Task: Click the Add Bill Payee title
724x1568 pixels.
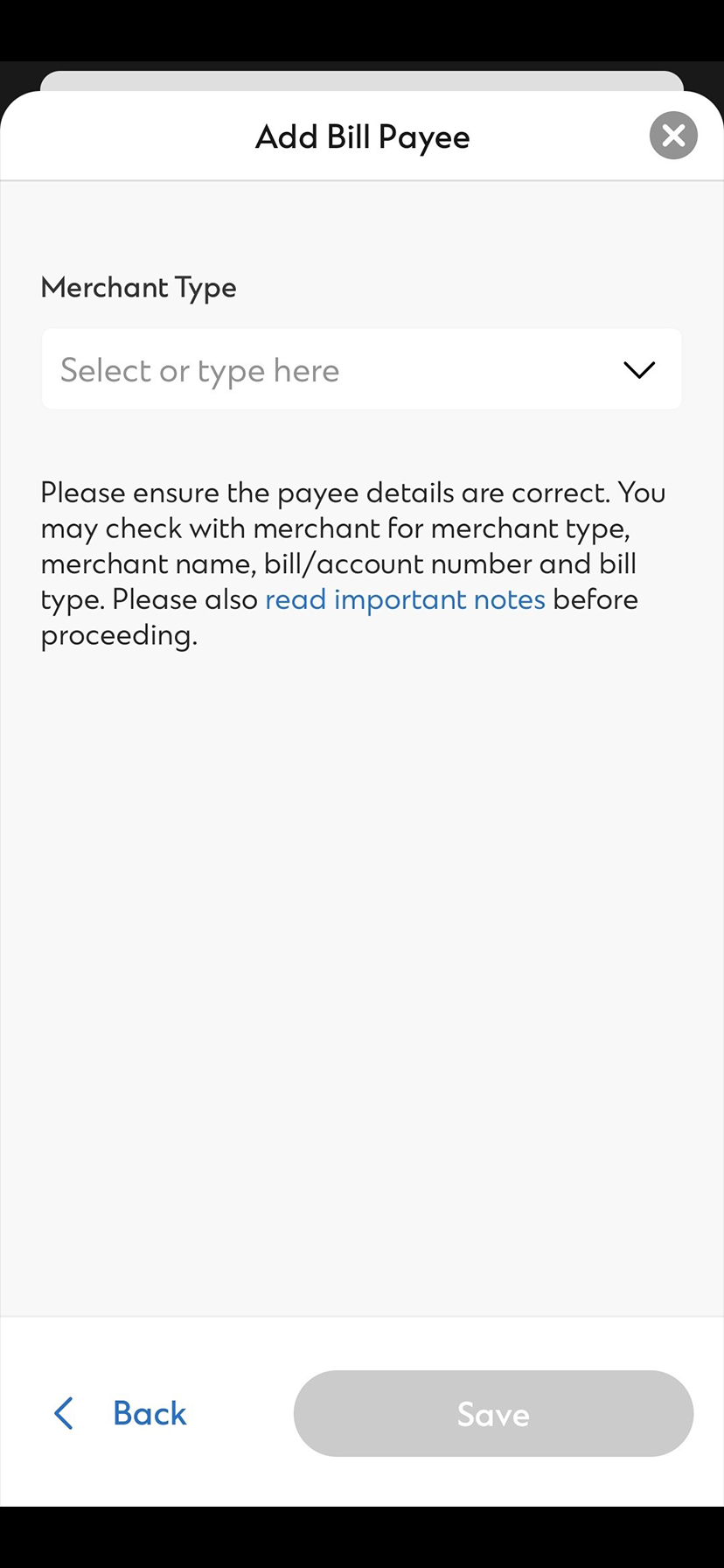Action: [x=362, y=136]
